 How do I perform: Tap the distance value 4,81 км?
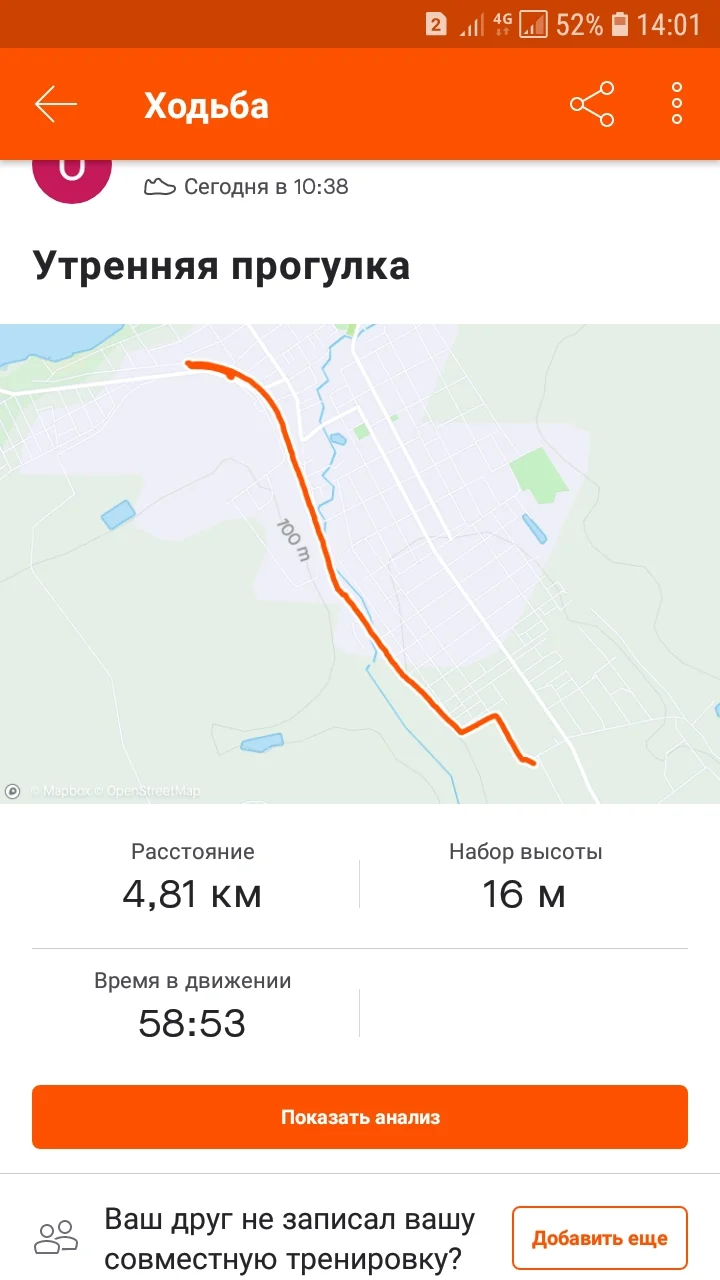(x=192, y=895)
